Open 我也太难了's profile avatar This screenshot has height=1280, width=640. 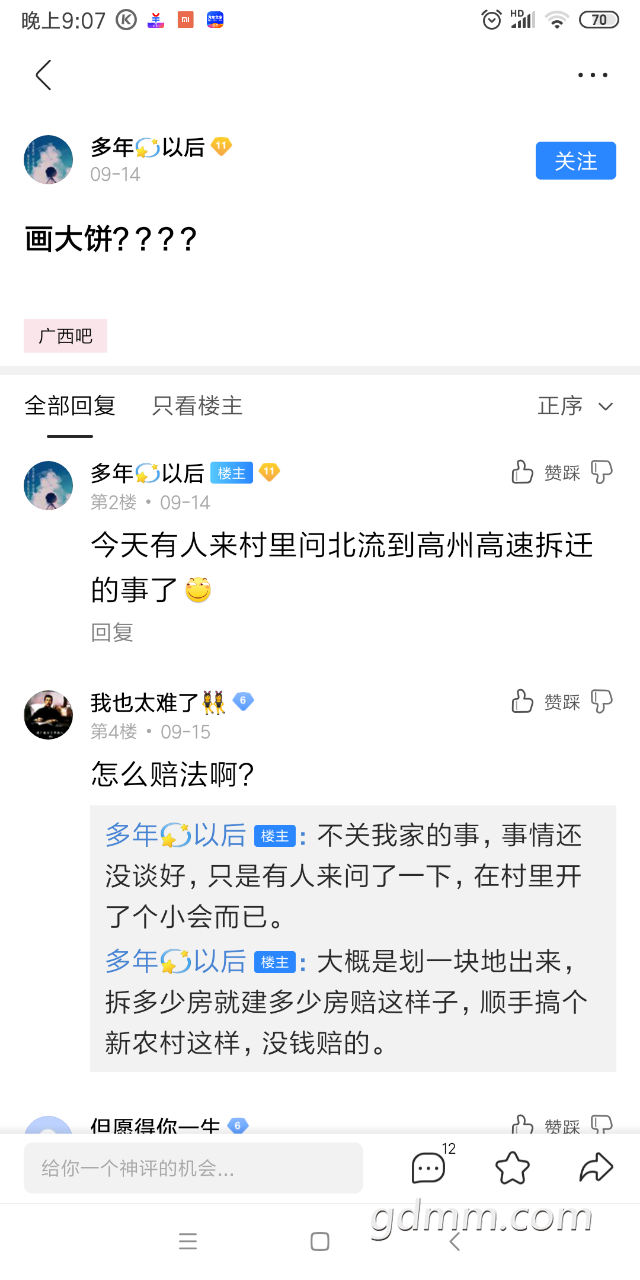tap(48, 714)
